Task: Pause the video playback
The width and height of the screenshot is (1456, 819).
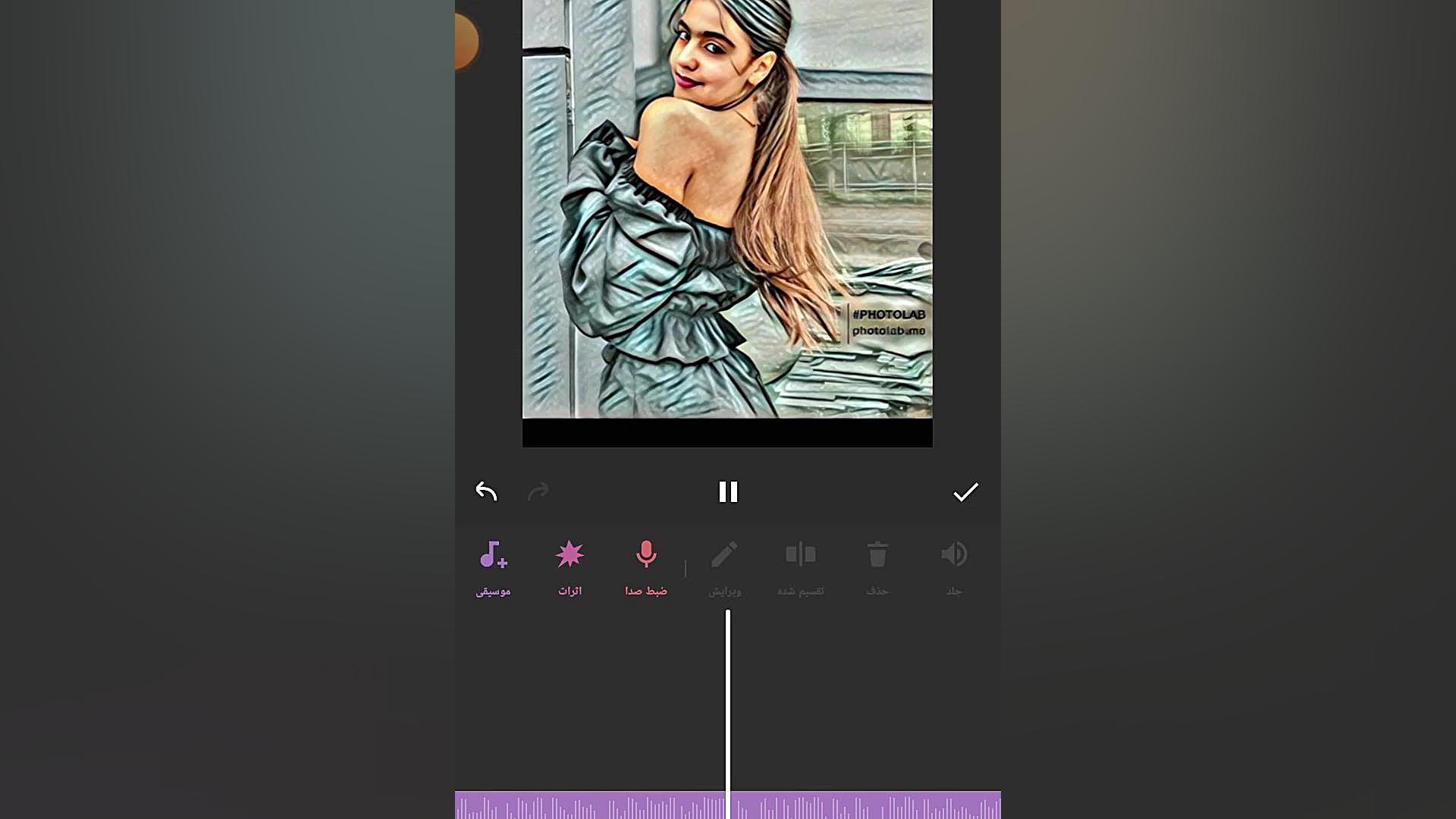Action: (728, 492)
